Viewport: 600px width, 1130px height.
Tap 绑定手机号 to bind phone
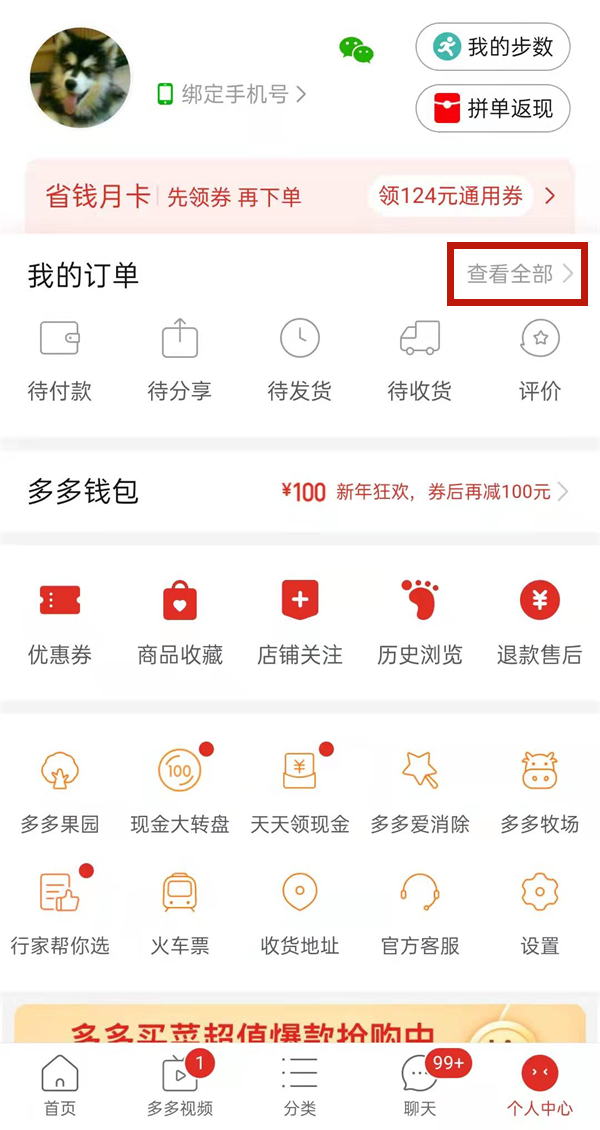pyautogui.click(x=232, y=95)
